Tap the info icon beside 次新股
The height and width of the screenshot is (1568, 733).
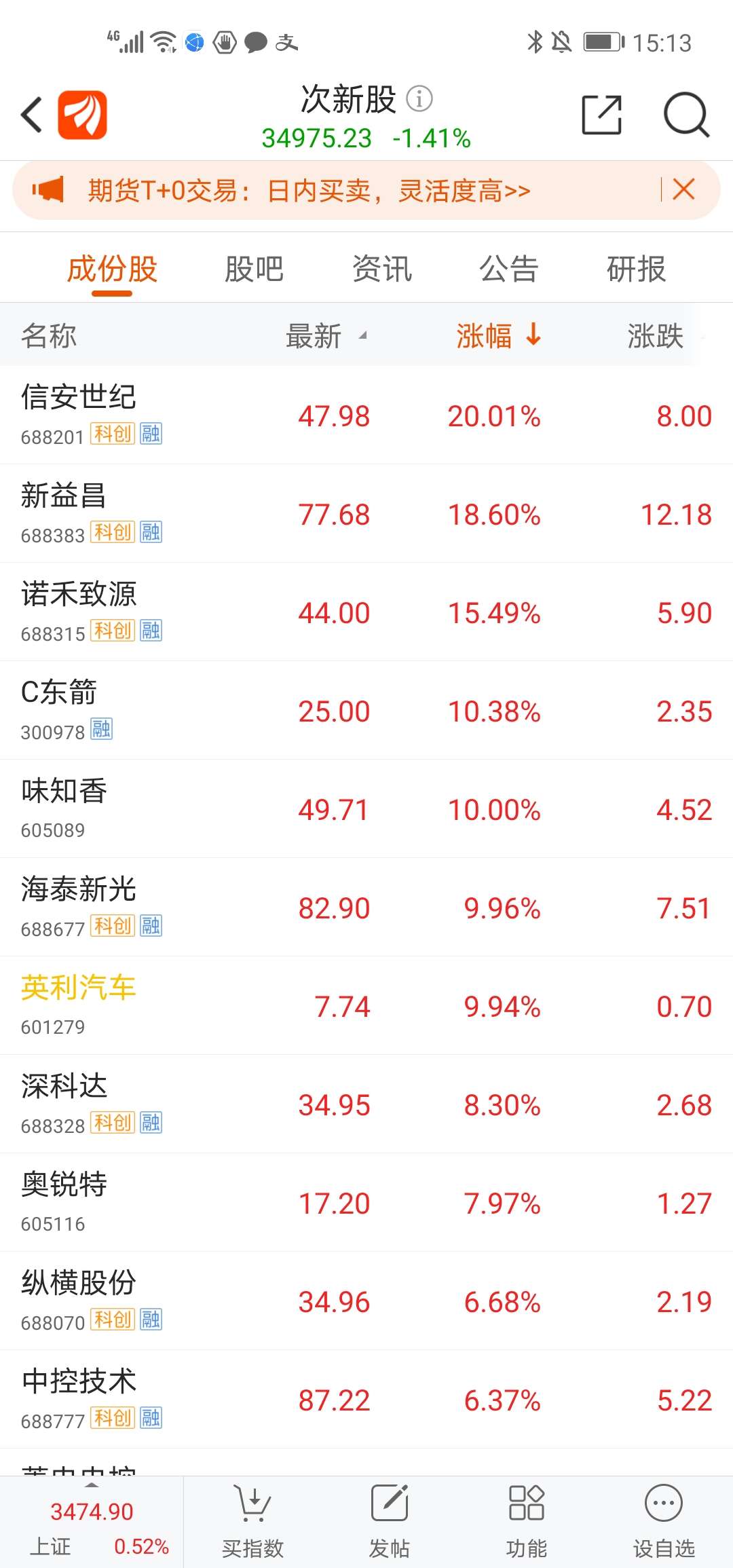click(x=419, y=99)
